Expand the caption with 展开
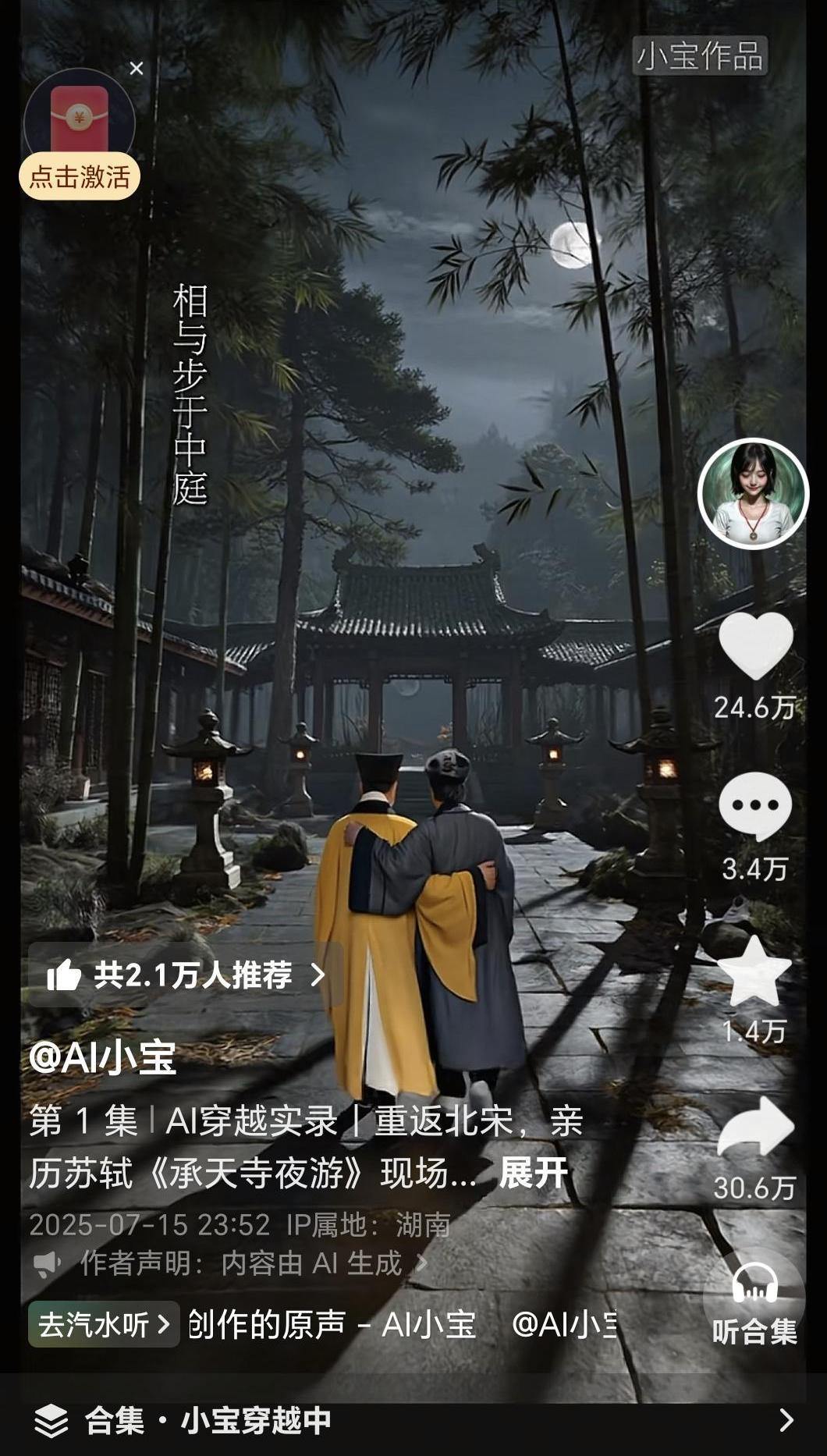Image resolution: width=827 pixels, height=1456 pixels. click(534, 1174)
